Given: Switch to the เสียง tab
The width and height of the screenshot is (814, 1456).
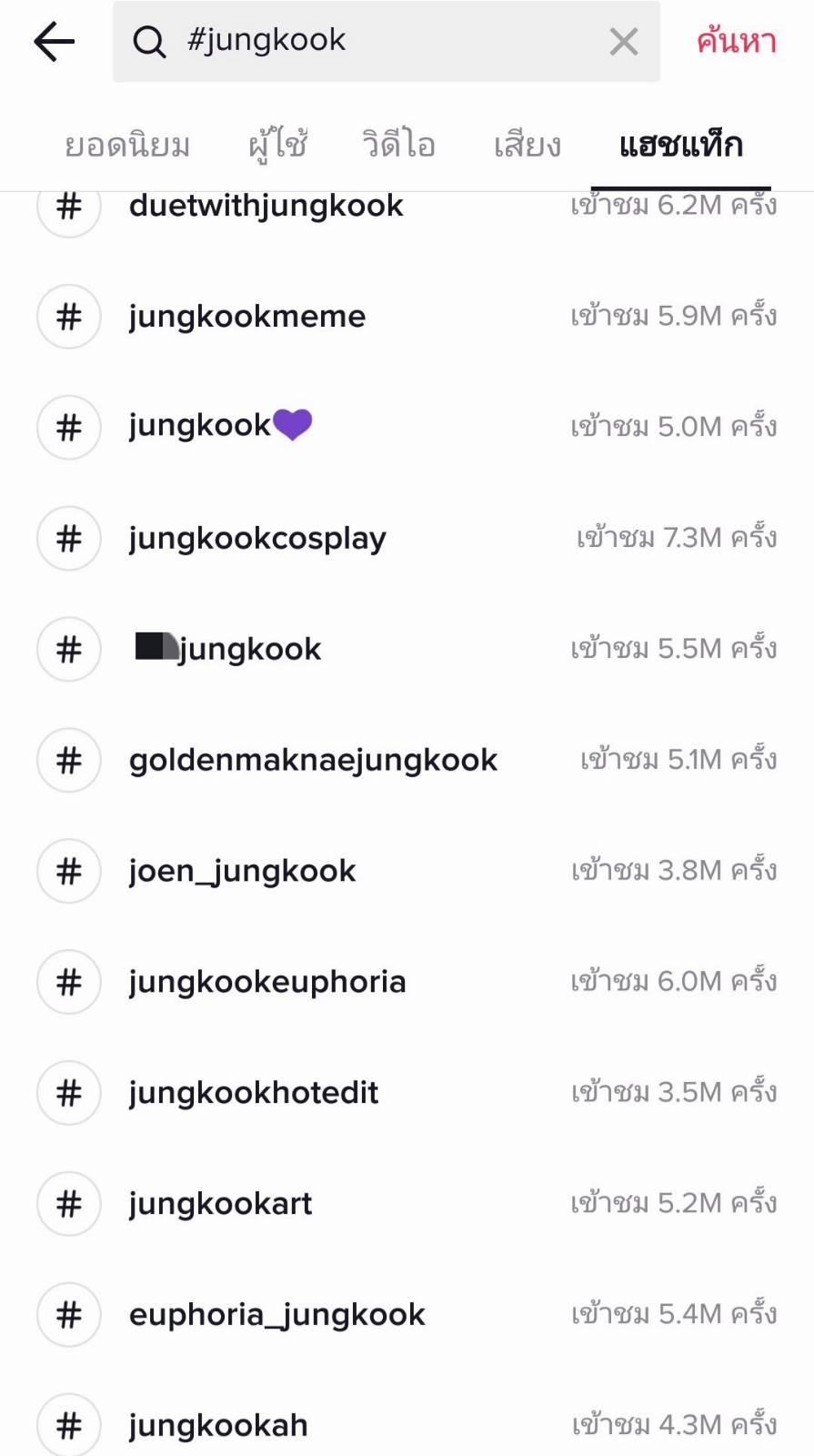Looking at the screenshot, I should click(x=527, y=146).
